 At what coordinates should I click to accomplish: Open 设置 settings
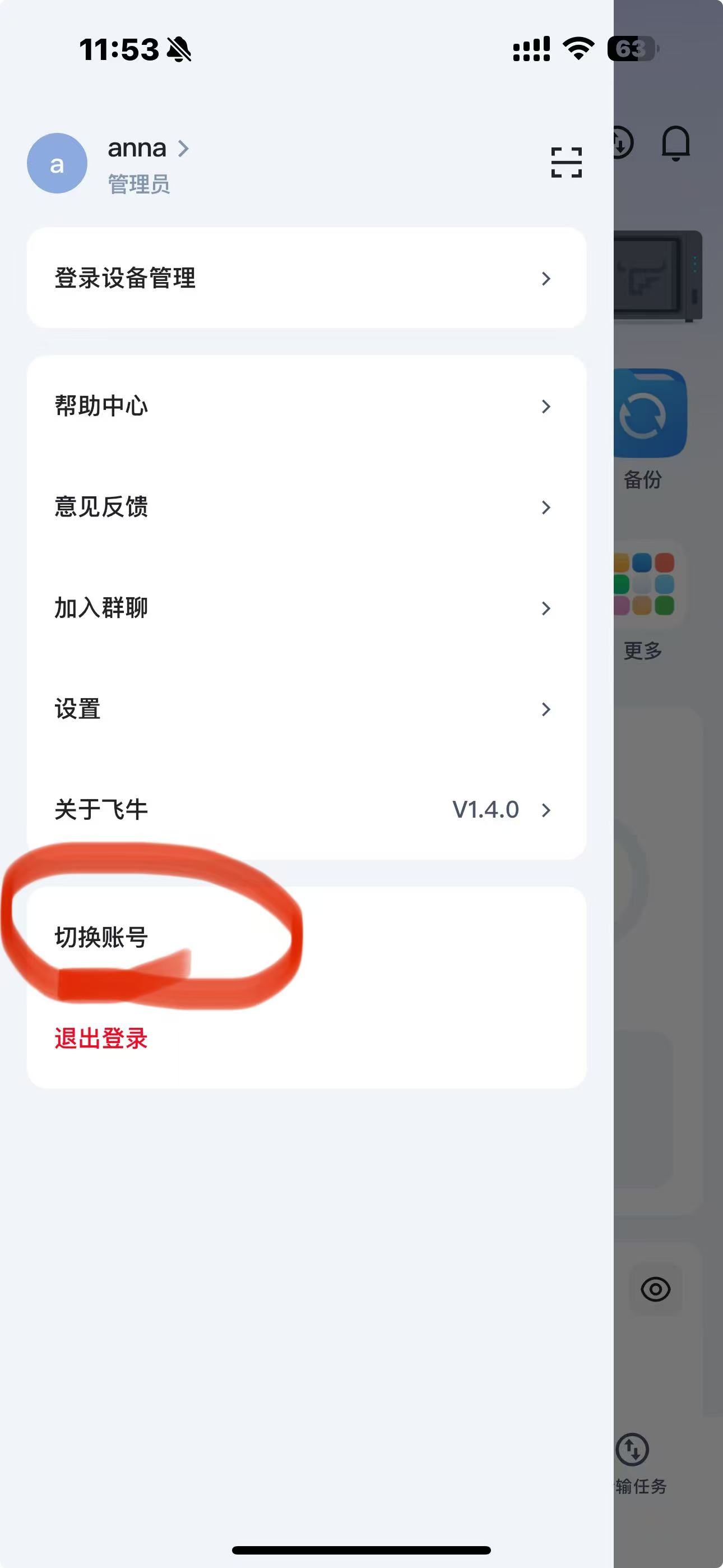tap(306, 709)
